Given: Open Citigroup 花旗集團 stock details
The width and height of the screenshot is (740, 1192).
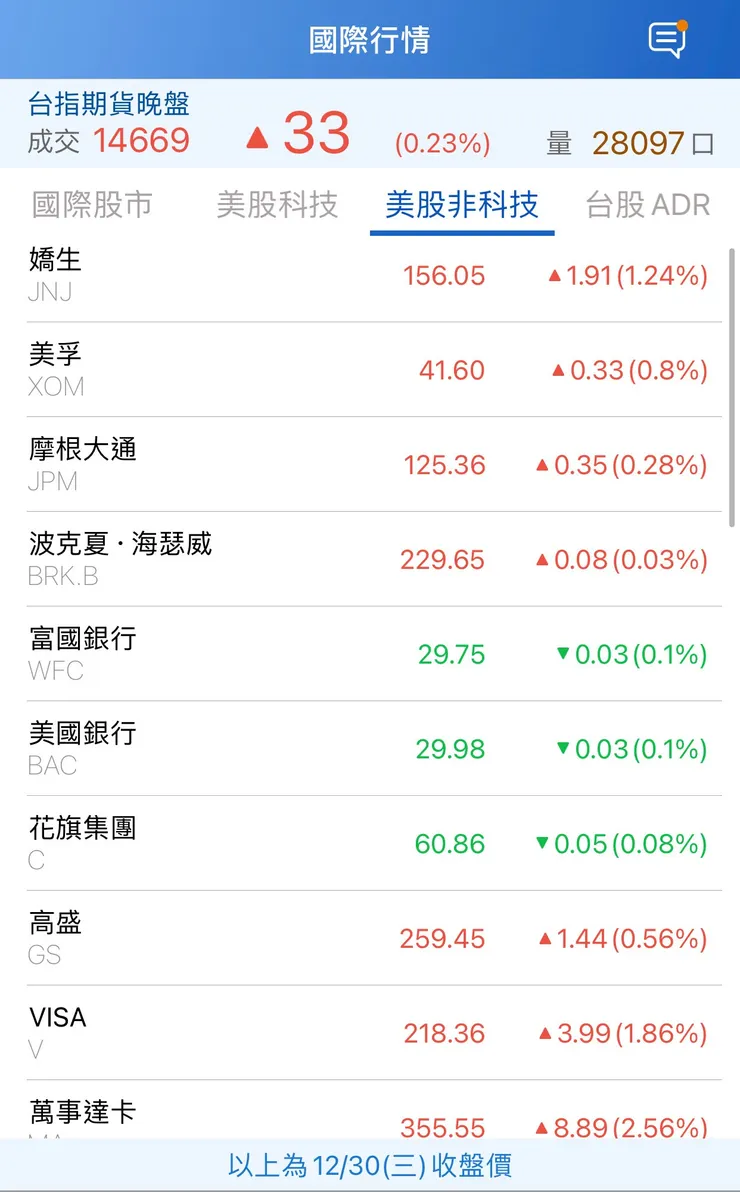Looking at the screenshot, I should coord(370,842).
